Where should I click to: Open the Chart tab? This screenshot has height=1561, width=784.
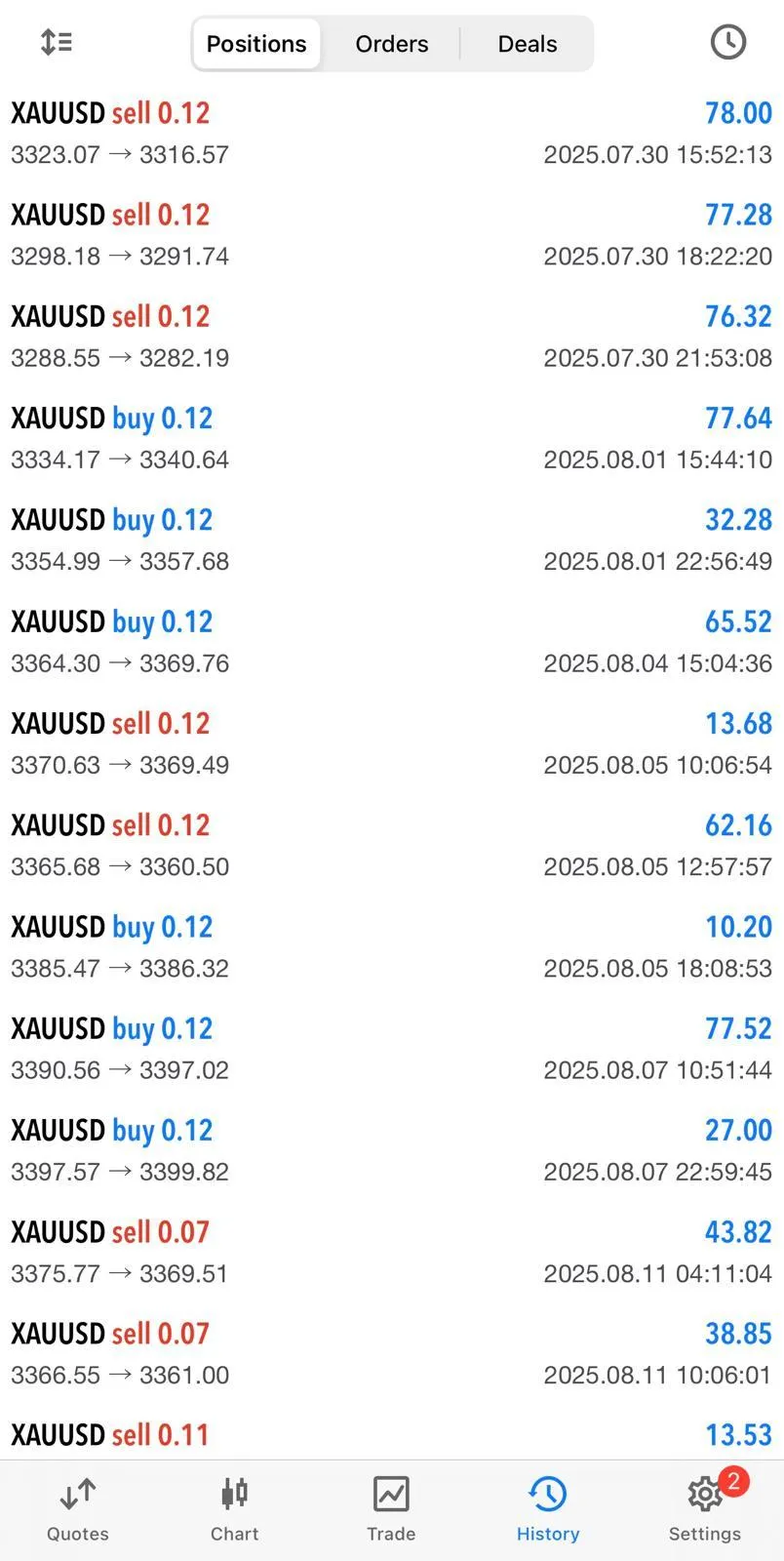(235, 1508)
